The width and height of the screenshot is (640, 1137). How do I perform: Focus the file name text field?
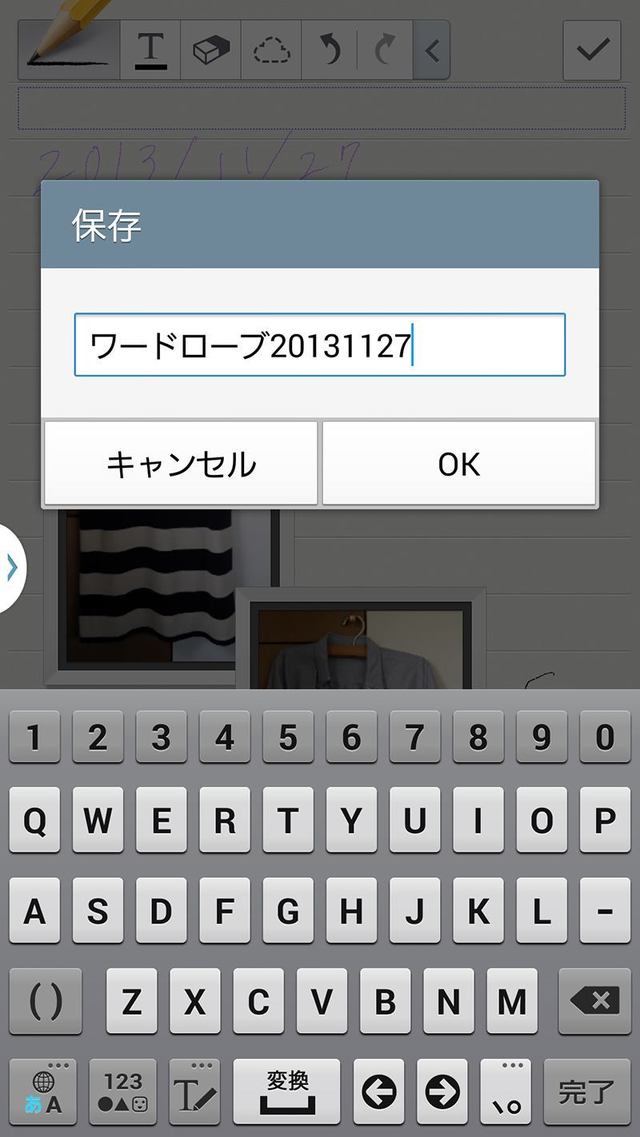coord(320,346)
